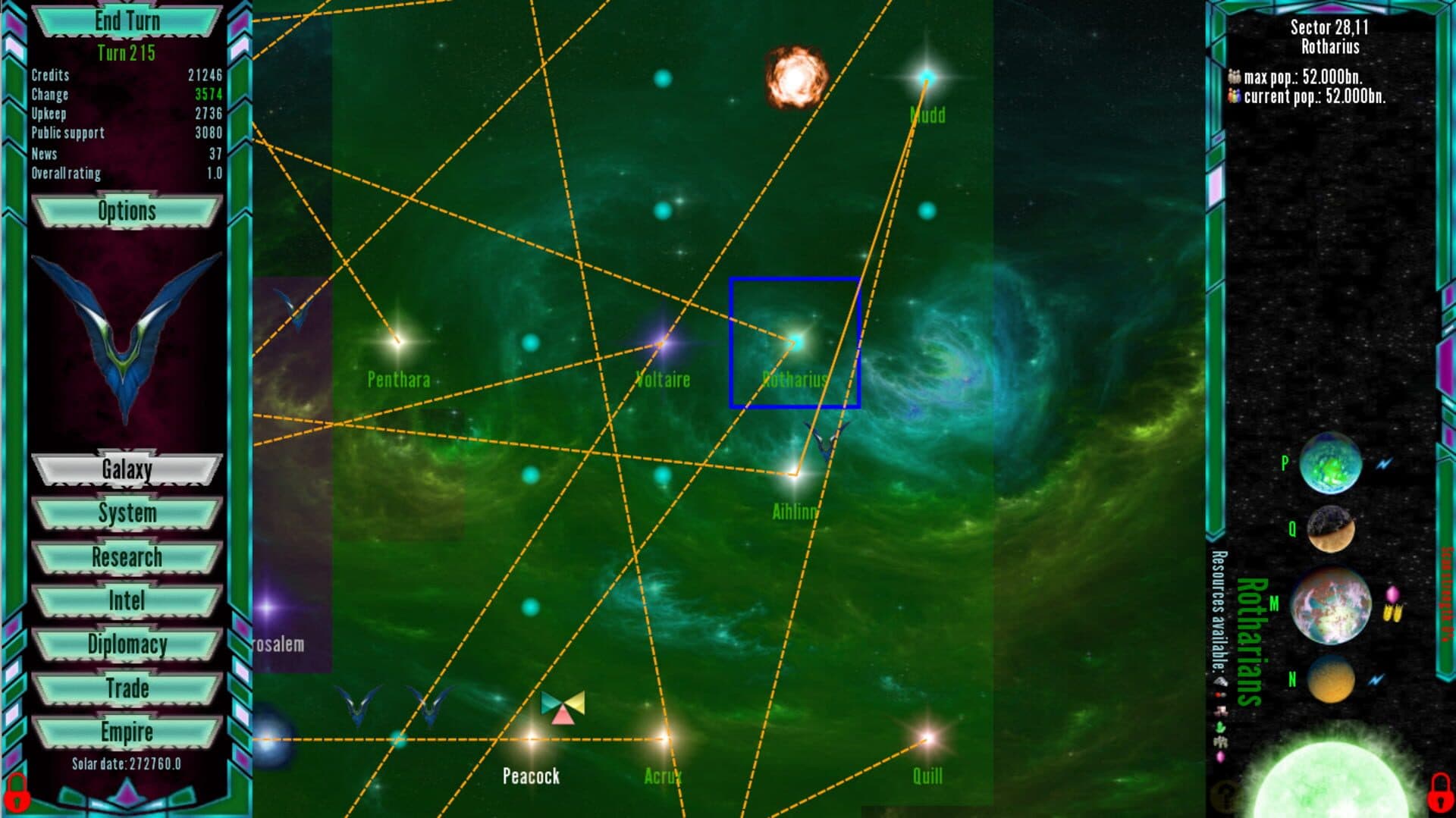Tap the End Turn button
Screen dimensions: 1456x818
pos(127,21)
